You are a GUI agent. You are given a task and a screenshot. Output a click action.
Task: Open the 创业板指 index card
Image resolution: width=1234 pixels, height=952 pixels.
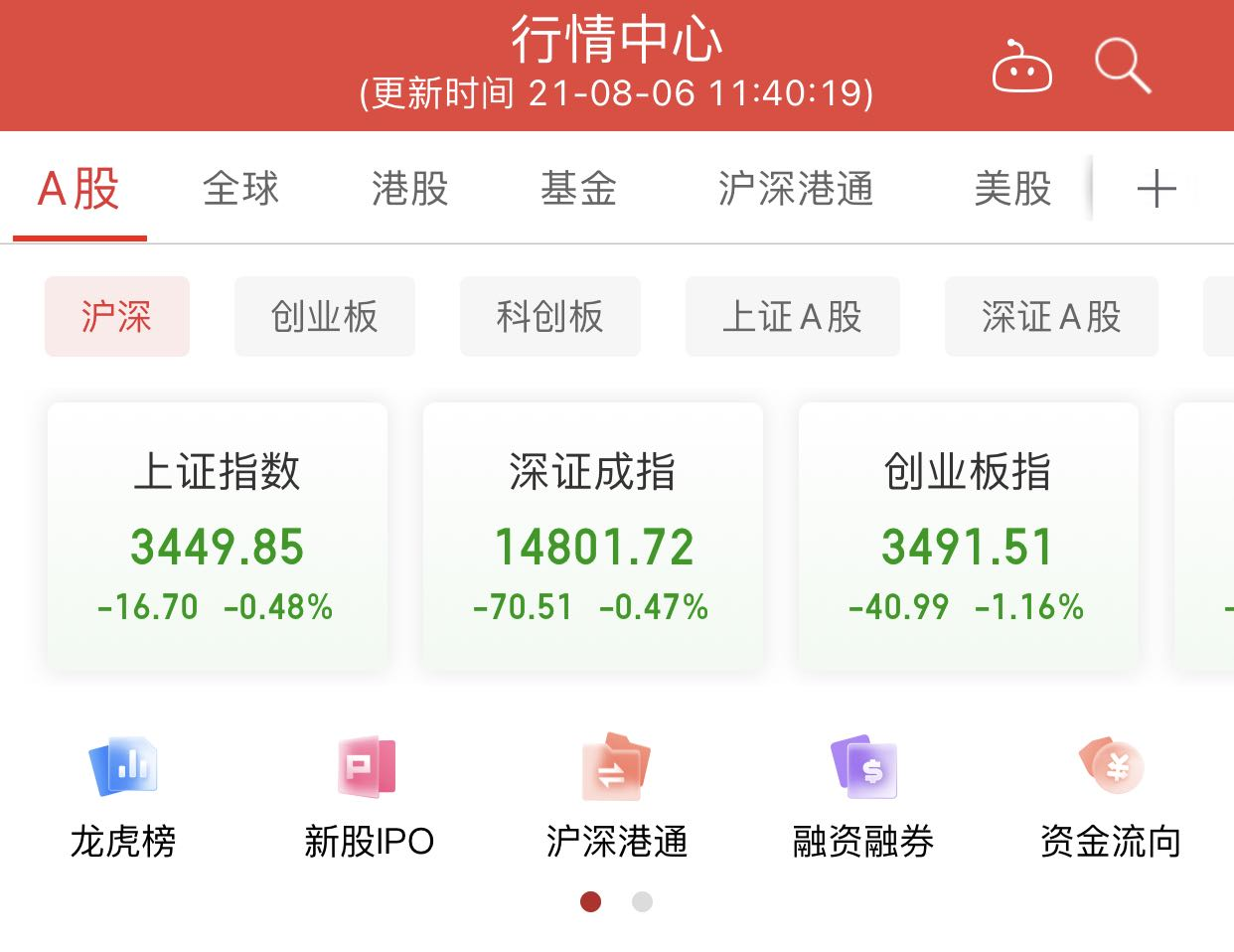968,537
